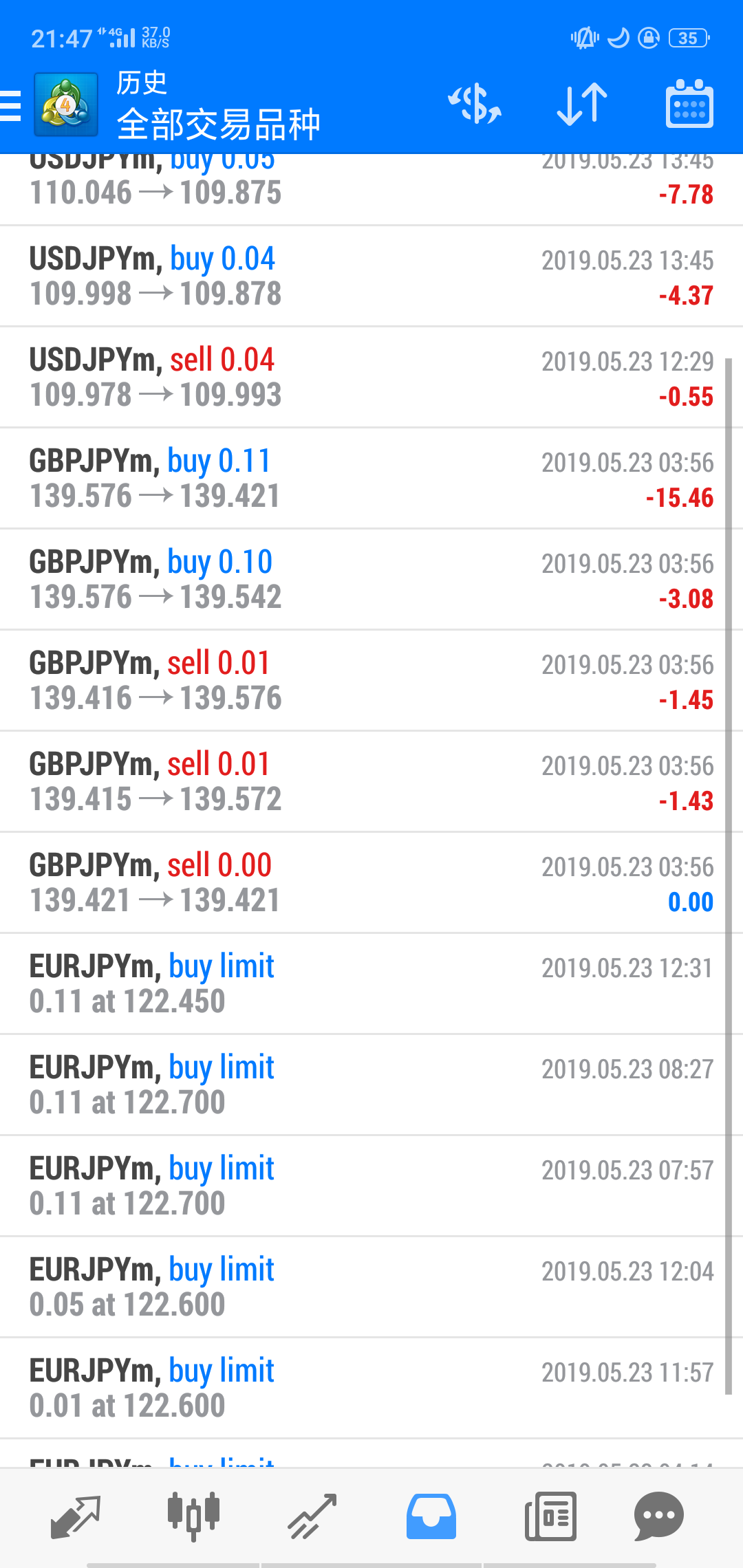Open the sort order arrows

582,105
